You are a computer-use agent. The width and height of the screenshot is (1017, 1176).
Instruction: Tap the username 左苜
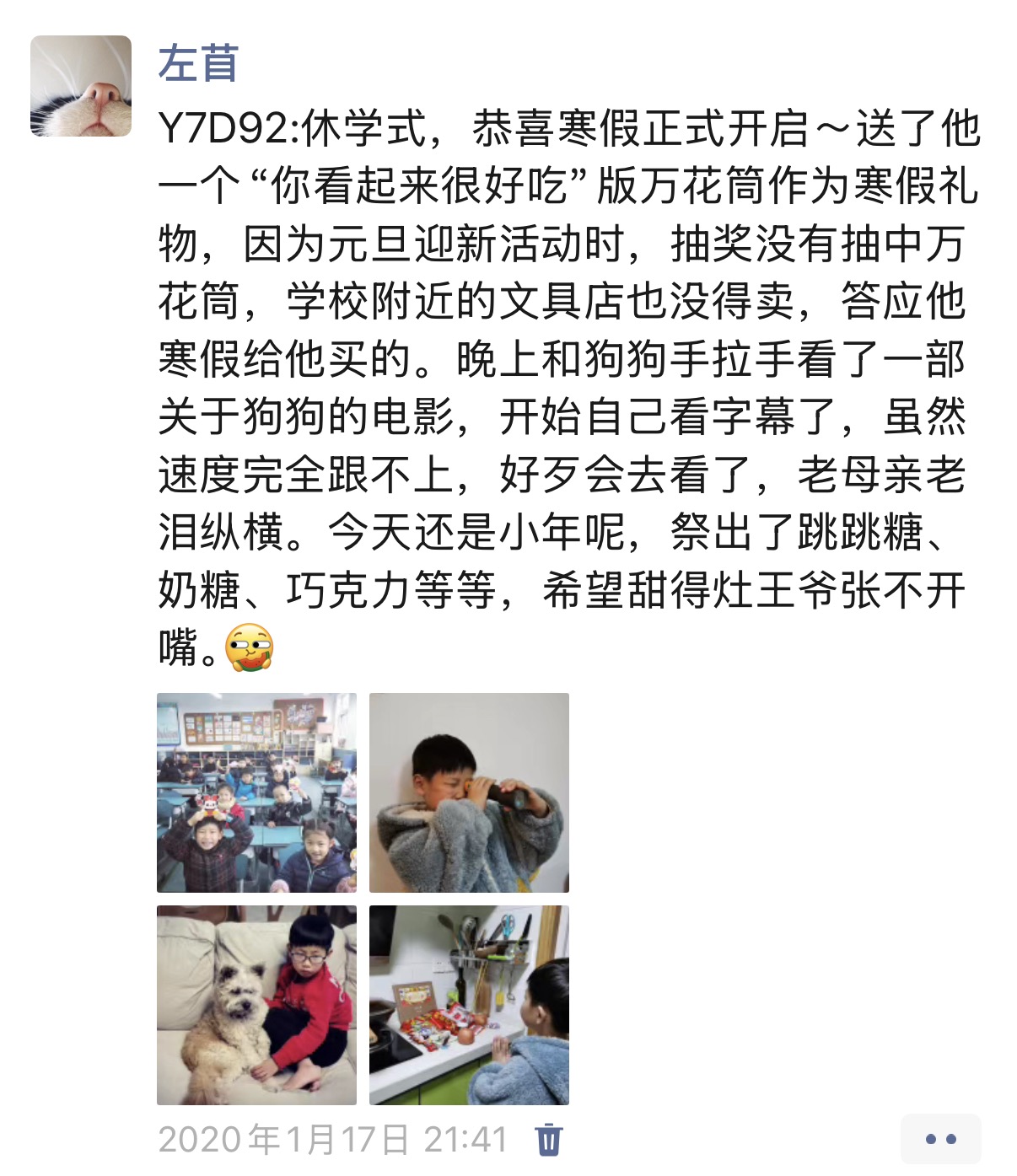[198, 64]
